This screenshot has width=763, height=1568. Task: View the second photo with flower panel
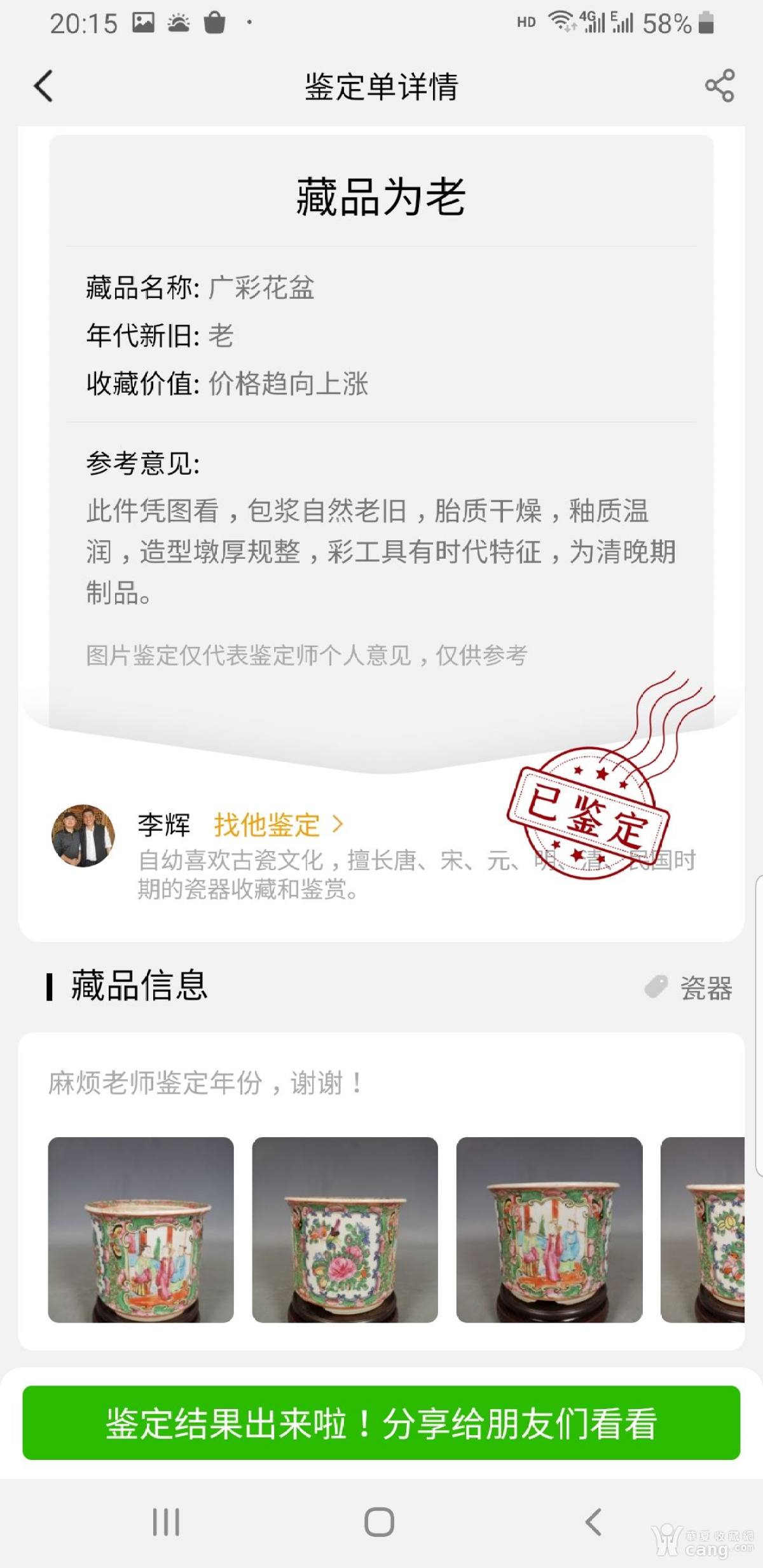coord(345,1229)
